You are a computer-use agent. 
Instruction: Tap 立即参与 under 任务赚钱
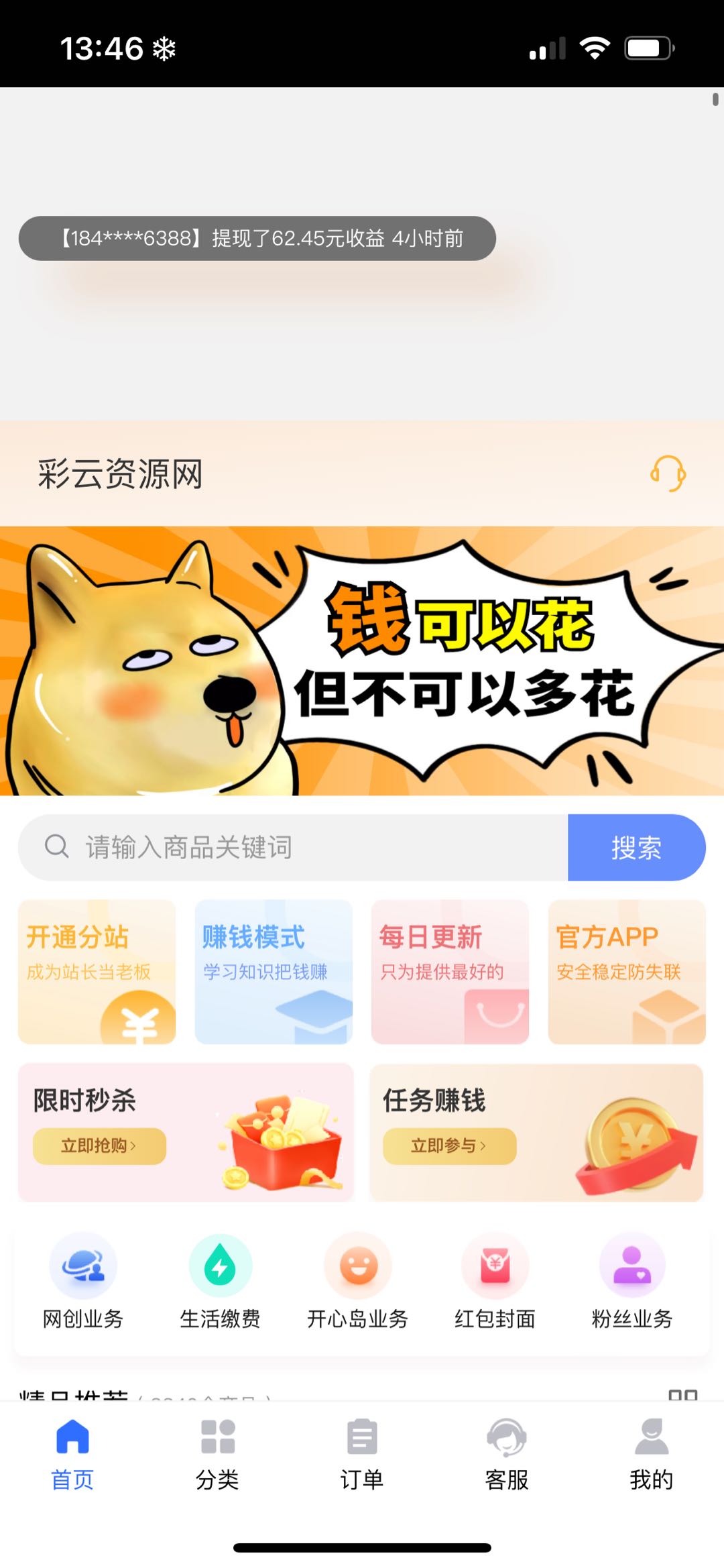(x=449, y=1145)
